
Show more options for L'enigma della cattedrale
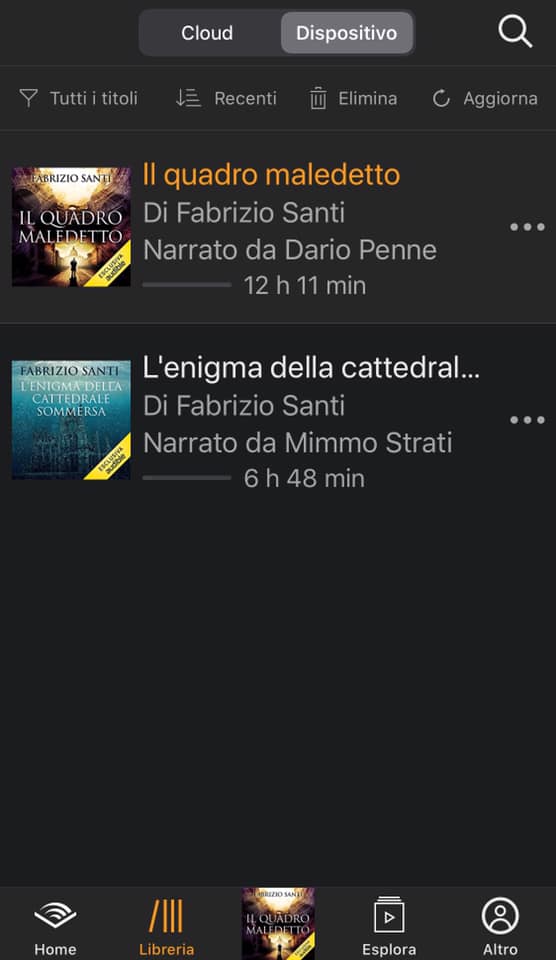pyautogui.click(x=527, y=420)
